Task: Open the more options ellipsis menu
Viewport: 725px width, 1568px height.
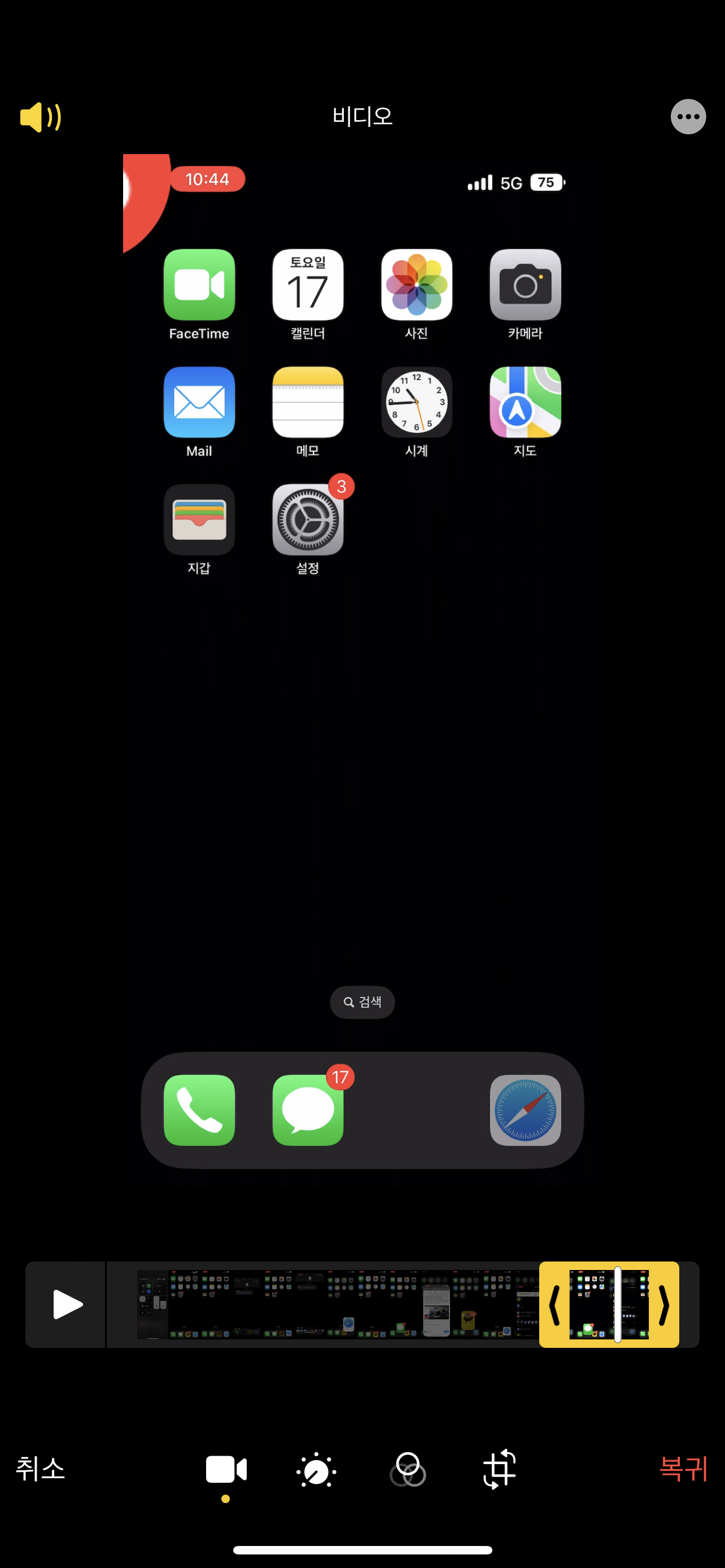Action: (688, 117)
